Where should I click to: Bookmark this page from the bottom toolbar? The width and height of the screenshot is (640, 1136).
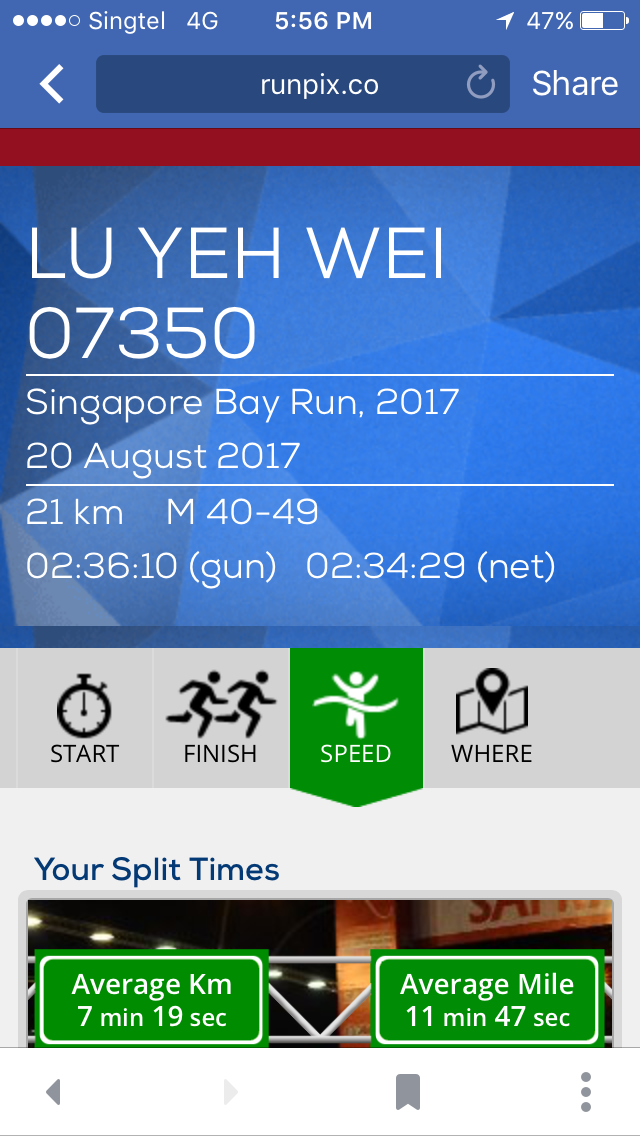point(408,1092)
